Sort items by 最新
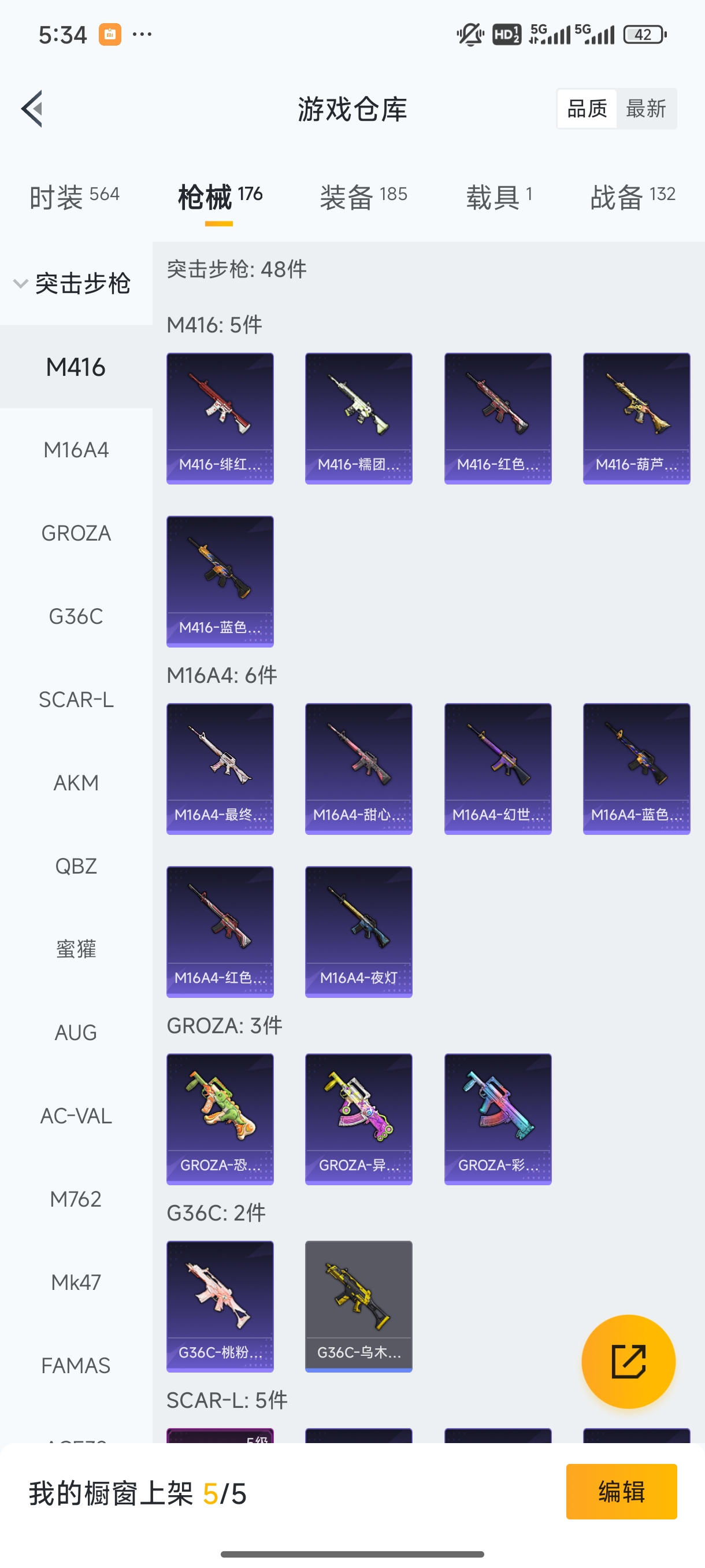 pos(645,109)
